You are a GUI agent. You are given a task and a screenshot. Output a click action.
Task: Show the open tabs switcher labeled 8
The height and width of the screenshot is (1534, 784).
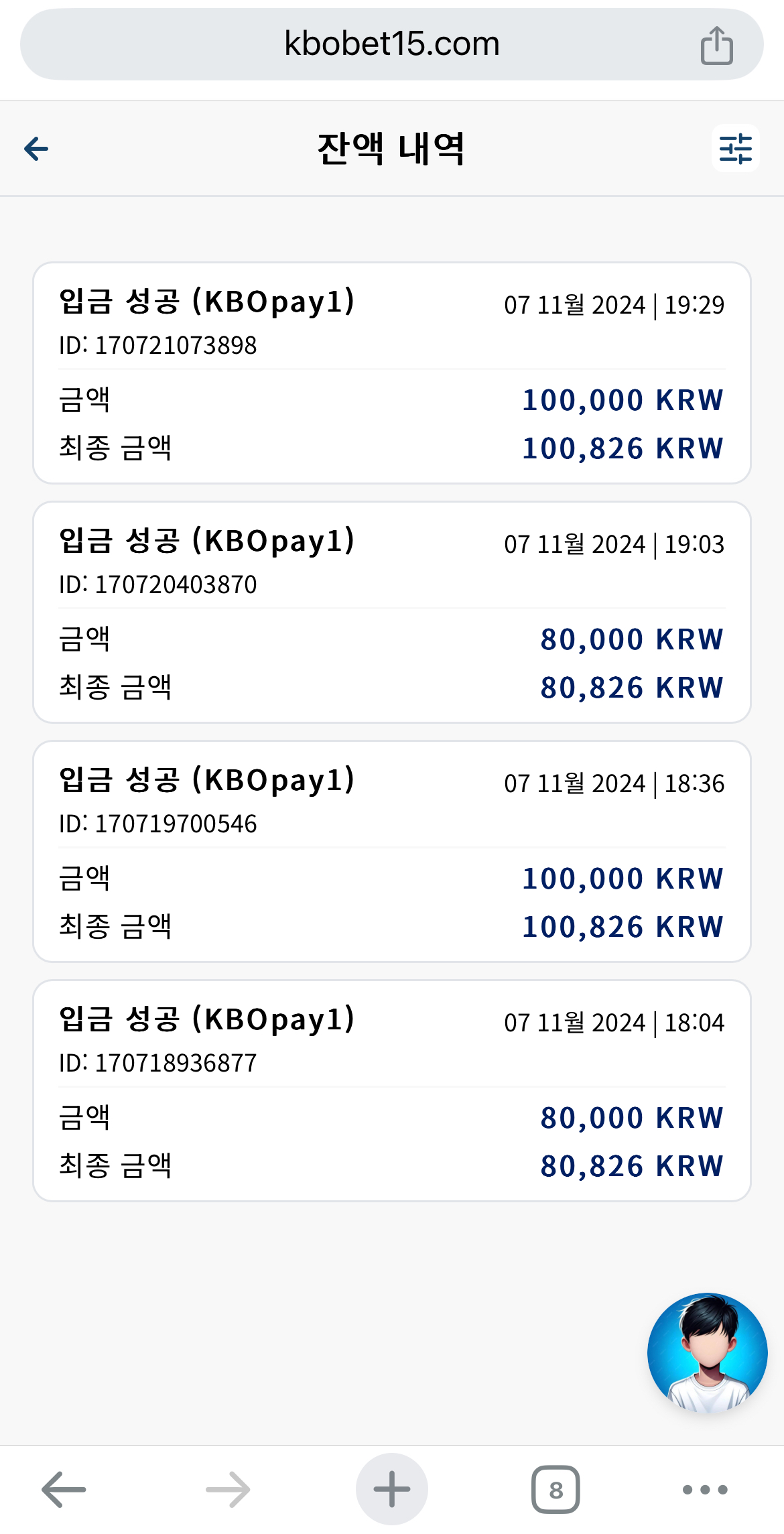(556, 1489)
